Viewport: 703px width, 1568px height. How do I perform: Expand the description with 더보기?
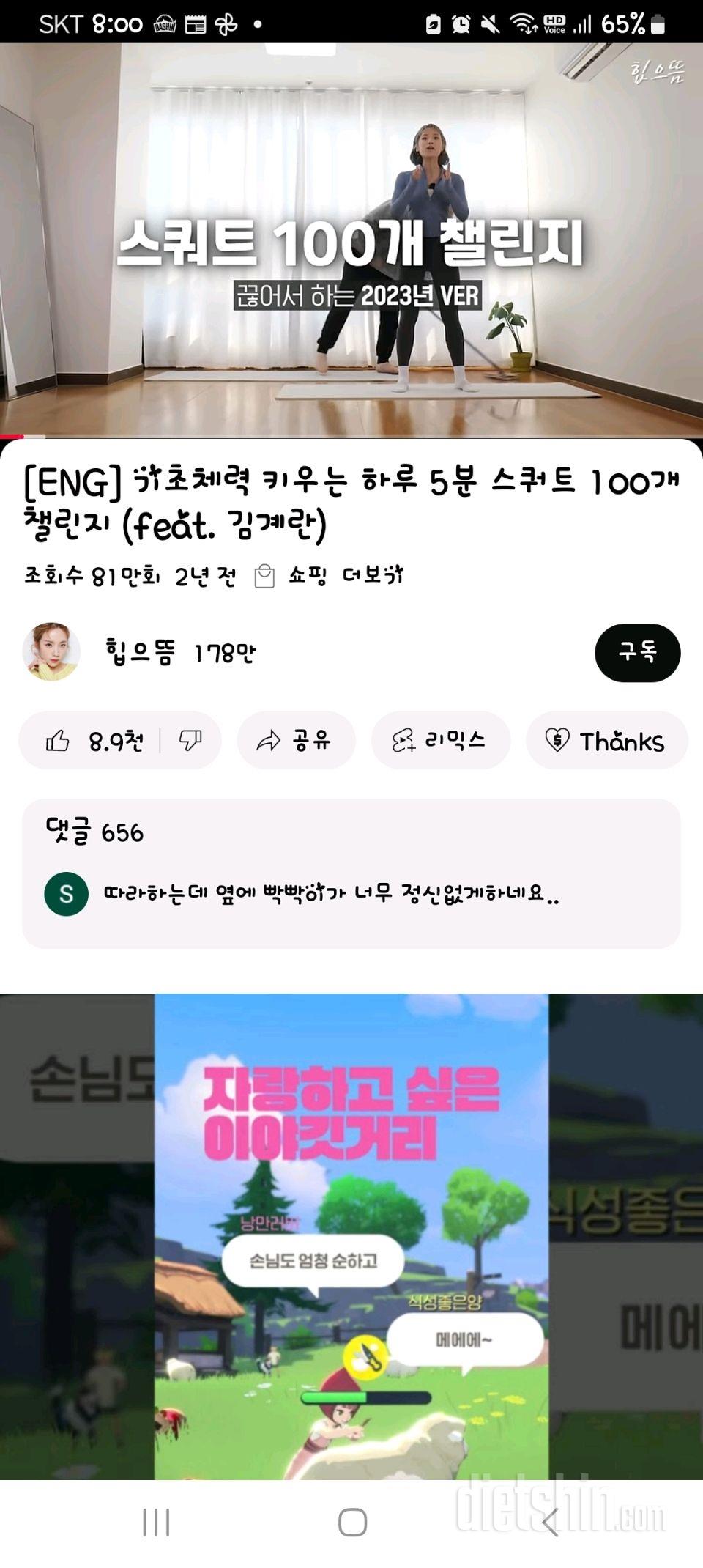[373, 576]
